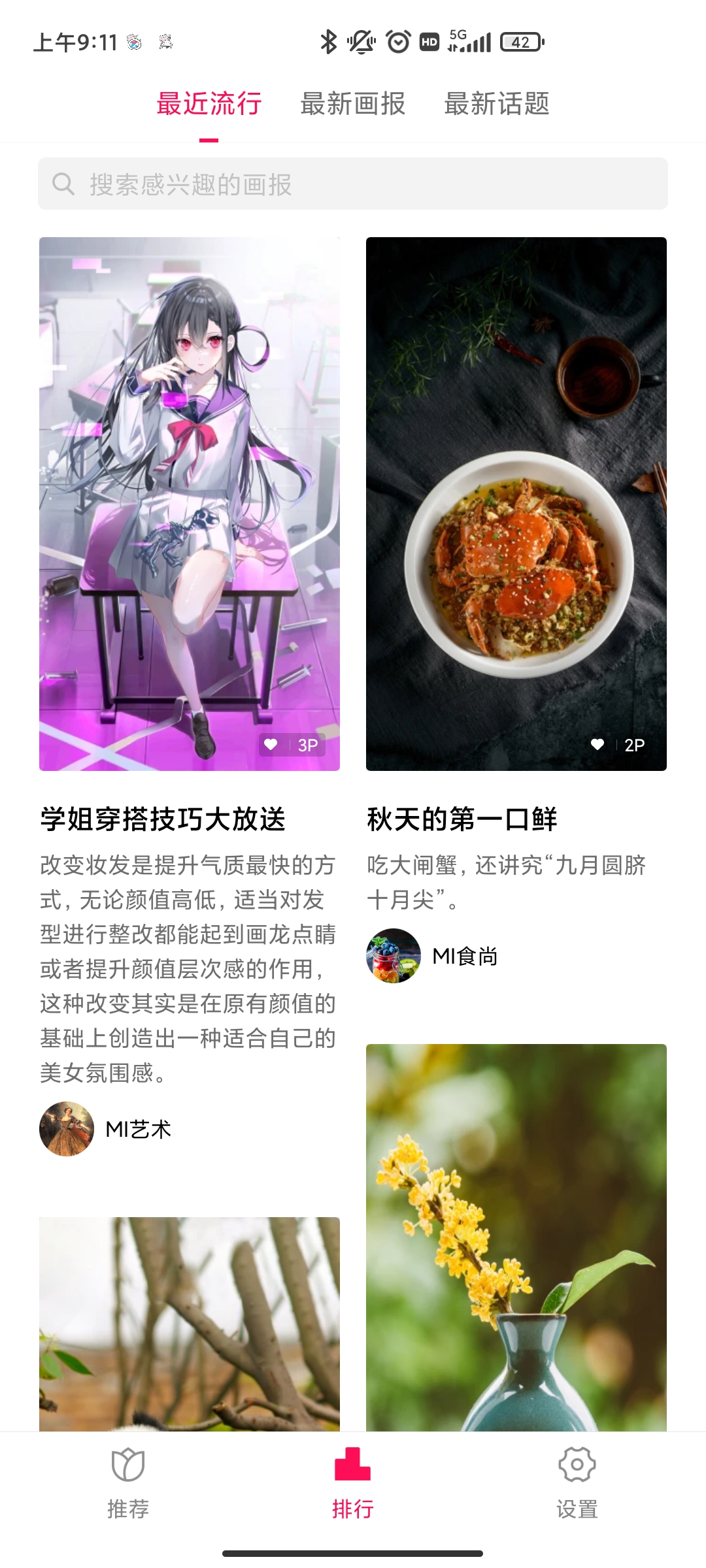Like the 学姐穿搭技巧大放送 pictorial

coord(271,744)
